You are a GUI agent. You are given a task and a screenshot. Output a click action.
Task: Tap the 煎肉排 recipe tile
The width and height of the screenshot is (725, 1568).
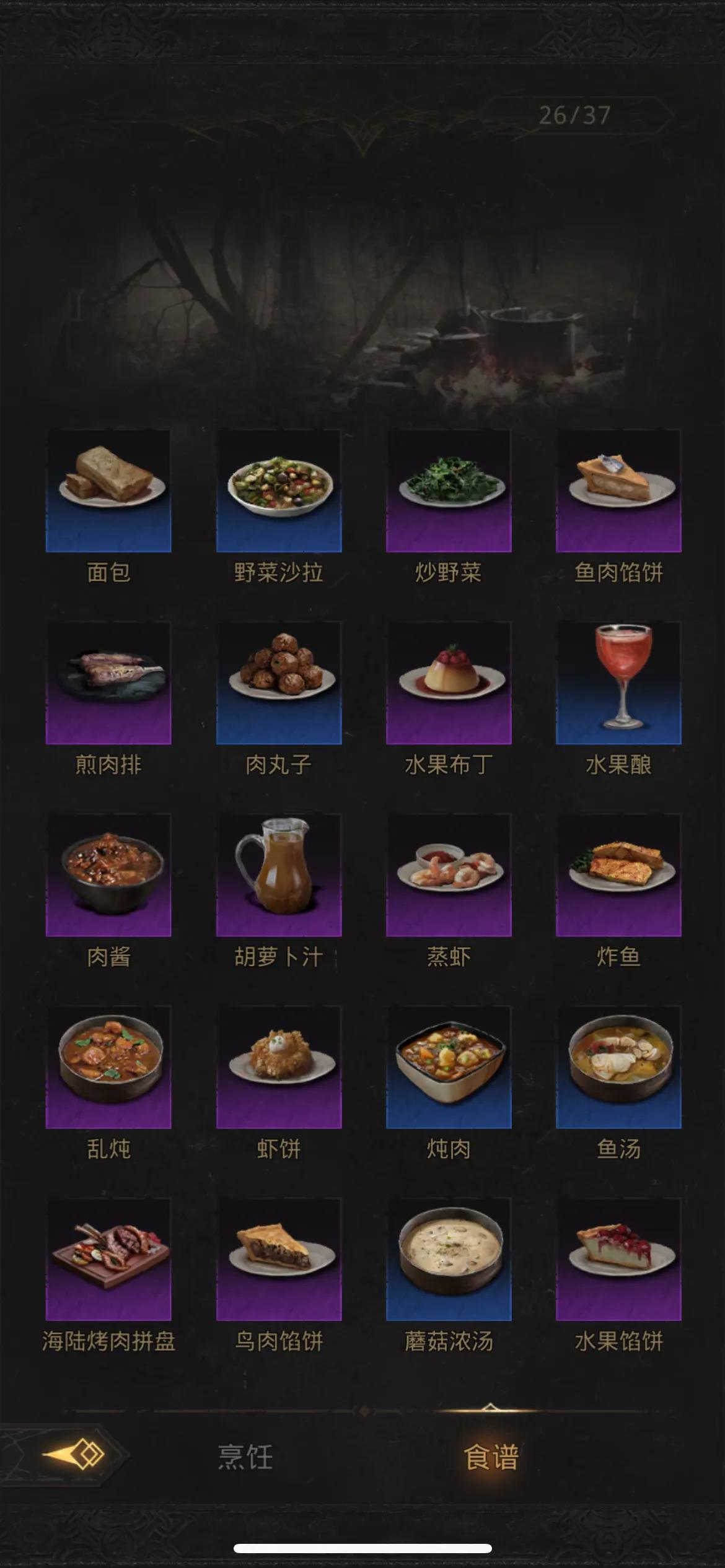[108, 683]
